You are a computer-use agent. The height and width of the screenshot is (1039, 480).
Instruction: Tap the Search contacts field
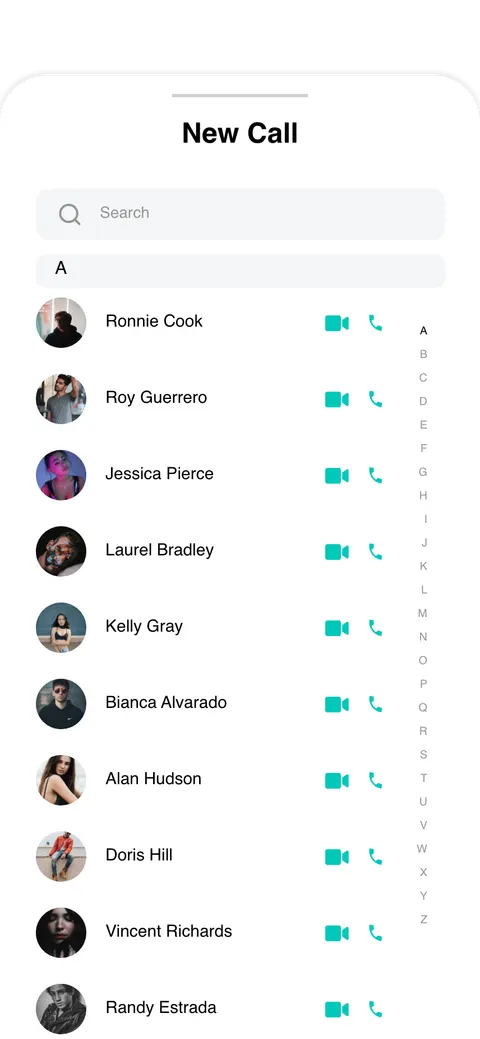[x=240, y=214]
